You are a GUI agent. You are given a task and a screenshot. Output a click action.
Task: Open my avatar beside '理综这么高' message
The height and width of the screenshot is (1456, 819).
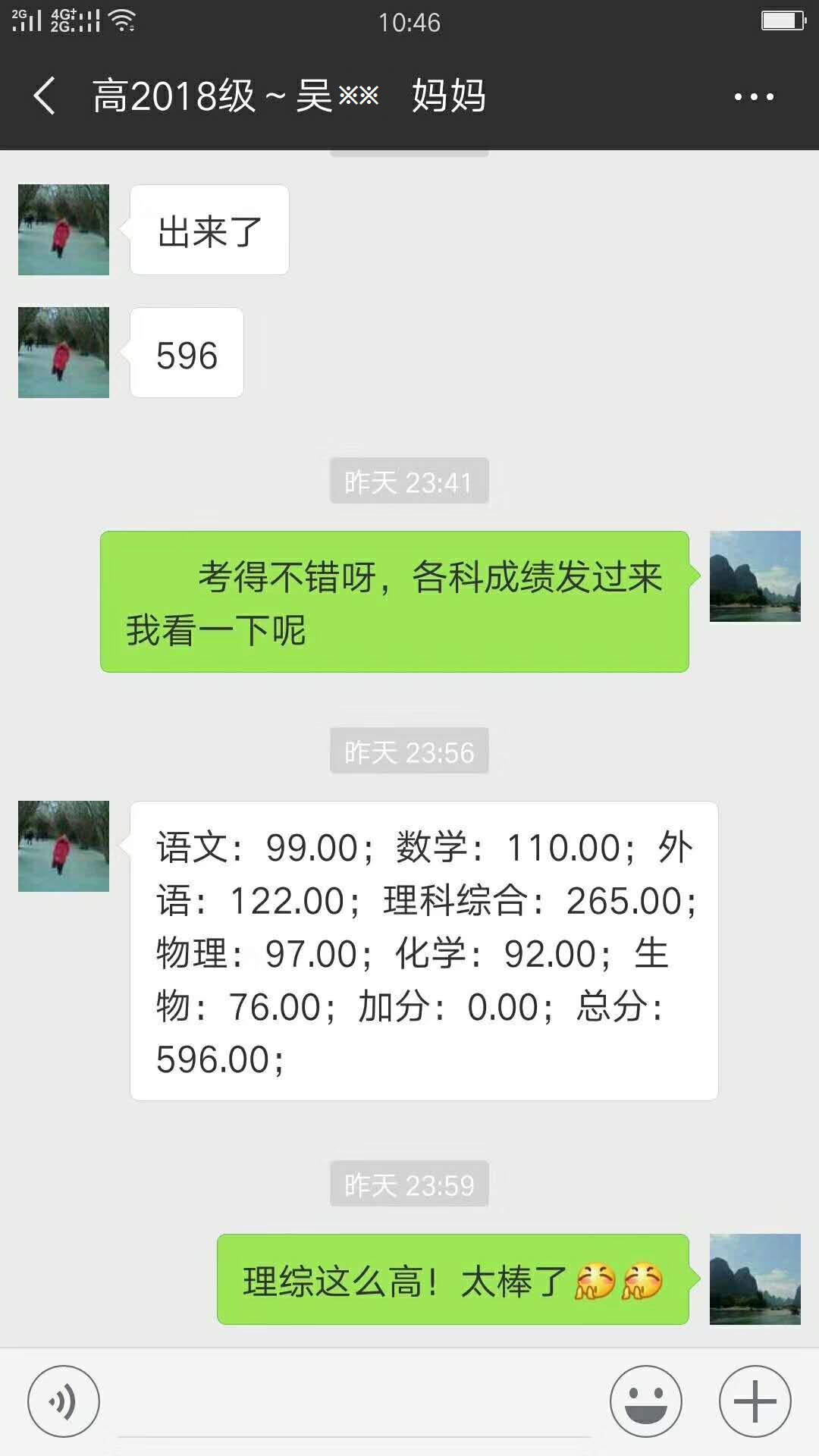pos(755,1279)
